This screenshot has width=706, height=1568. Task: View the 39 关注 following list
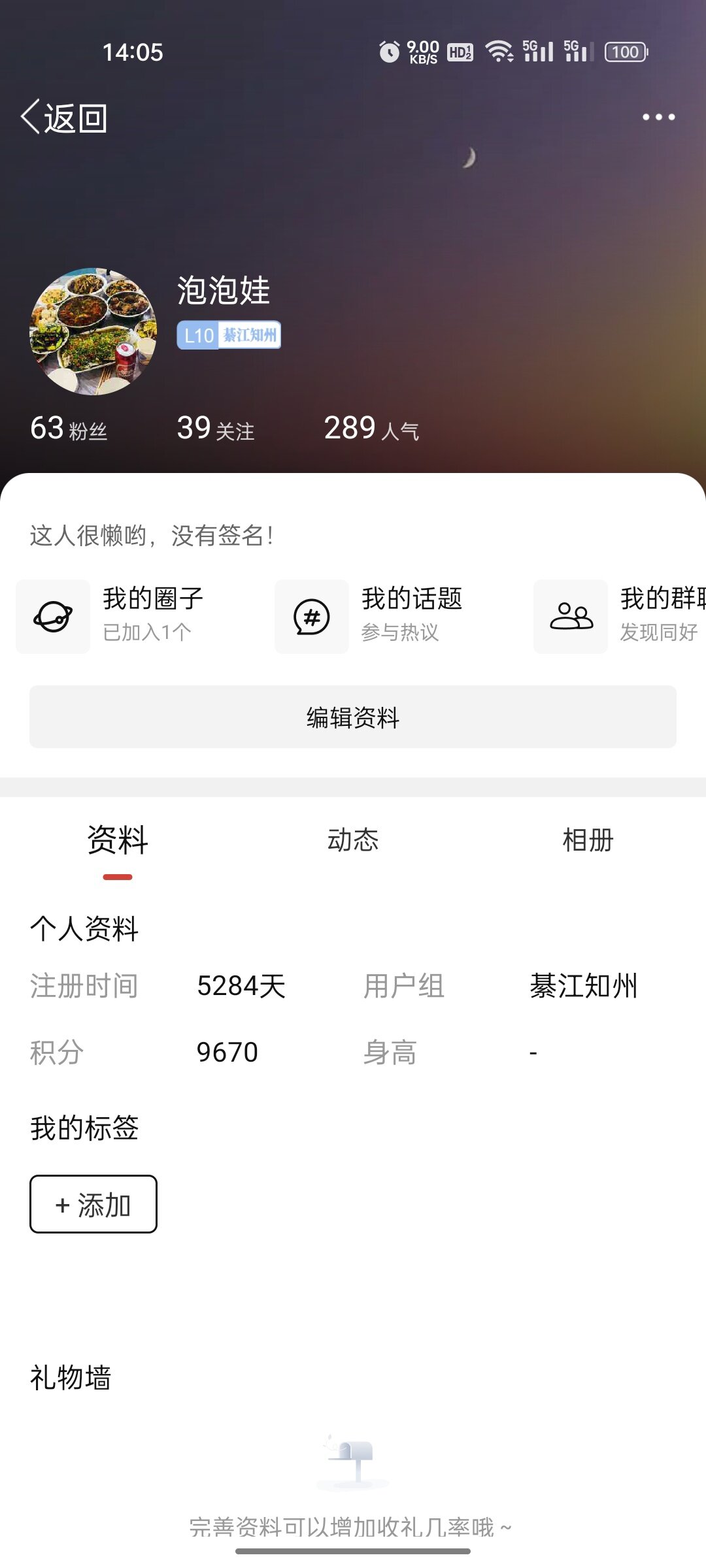pyautogui.click(x=216, y=429)
